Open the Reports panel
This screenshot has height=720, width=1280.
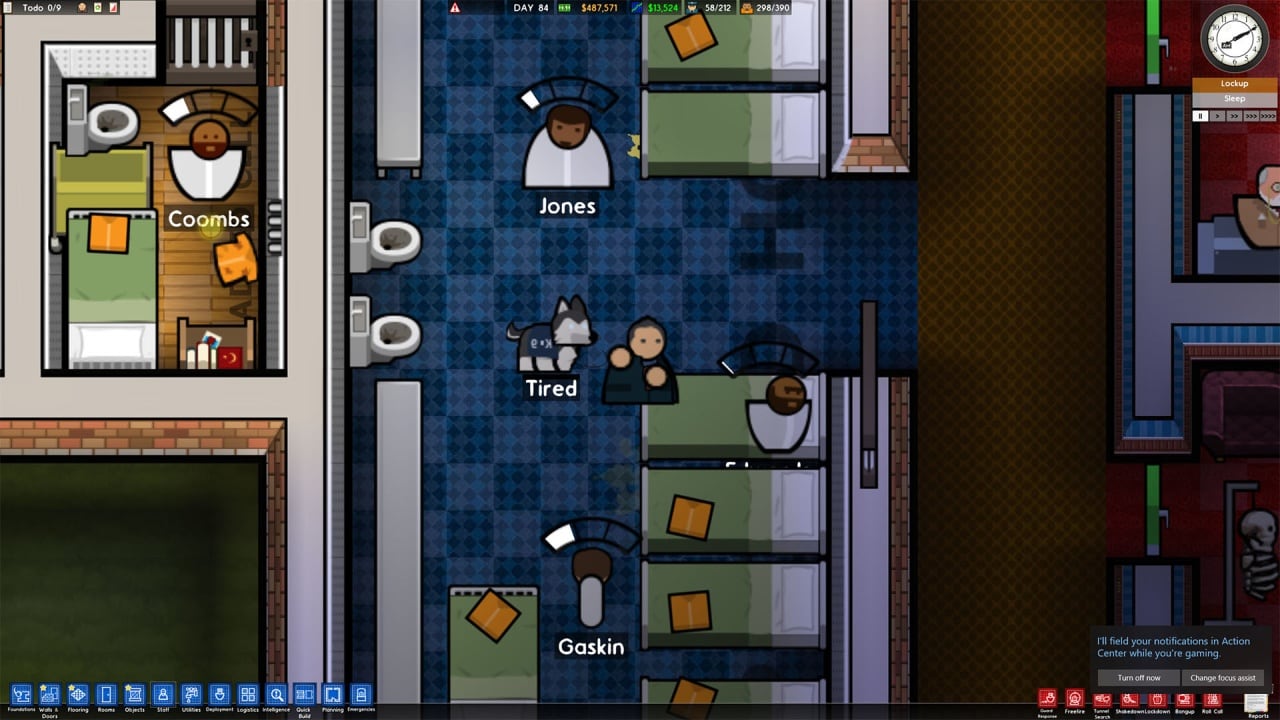pyautogui.click(x=1257, y=703)
